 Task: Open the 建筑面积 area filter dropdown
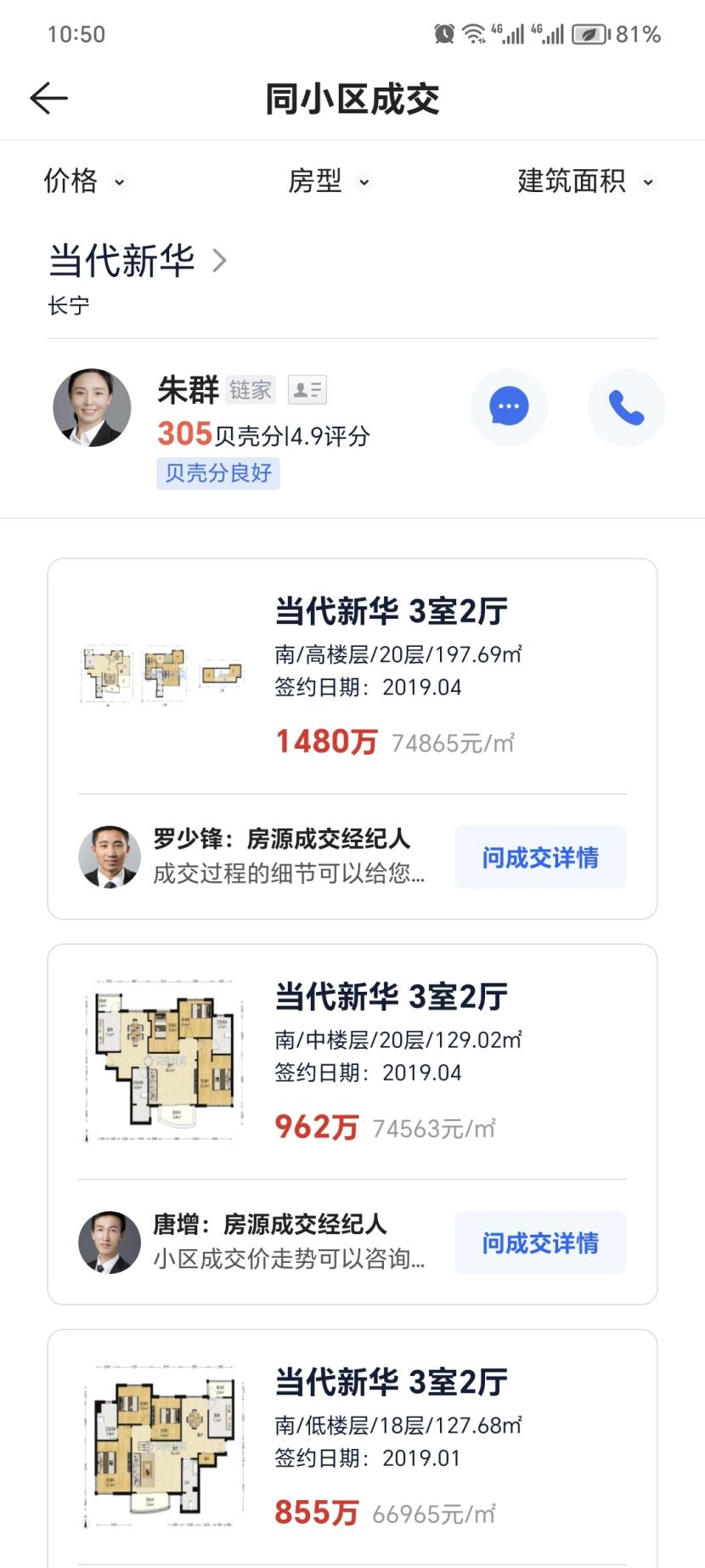point(583,181)
